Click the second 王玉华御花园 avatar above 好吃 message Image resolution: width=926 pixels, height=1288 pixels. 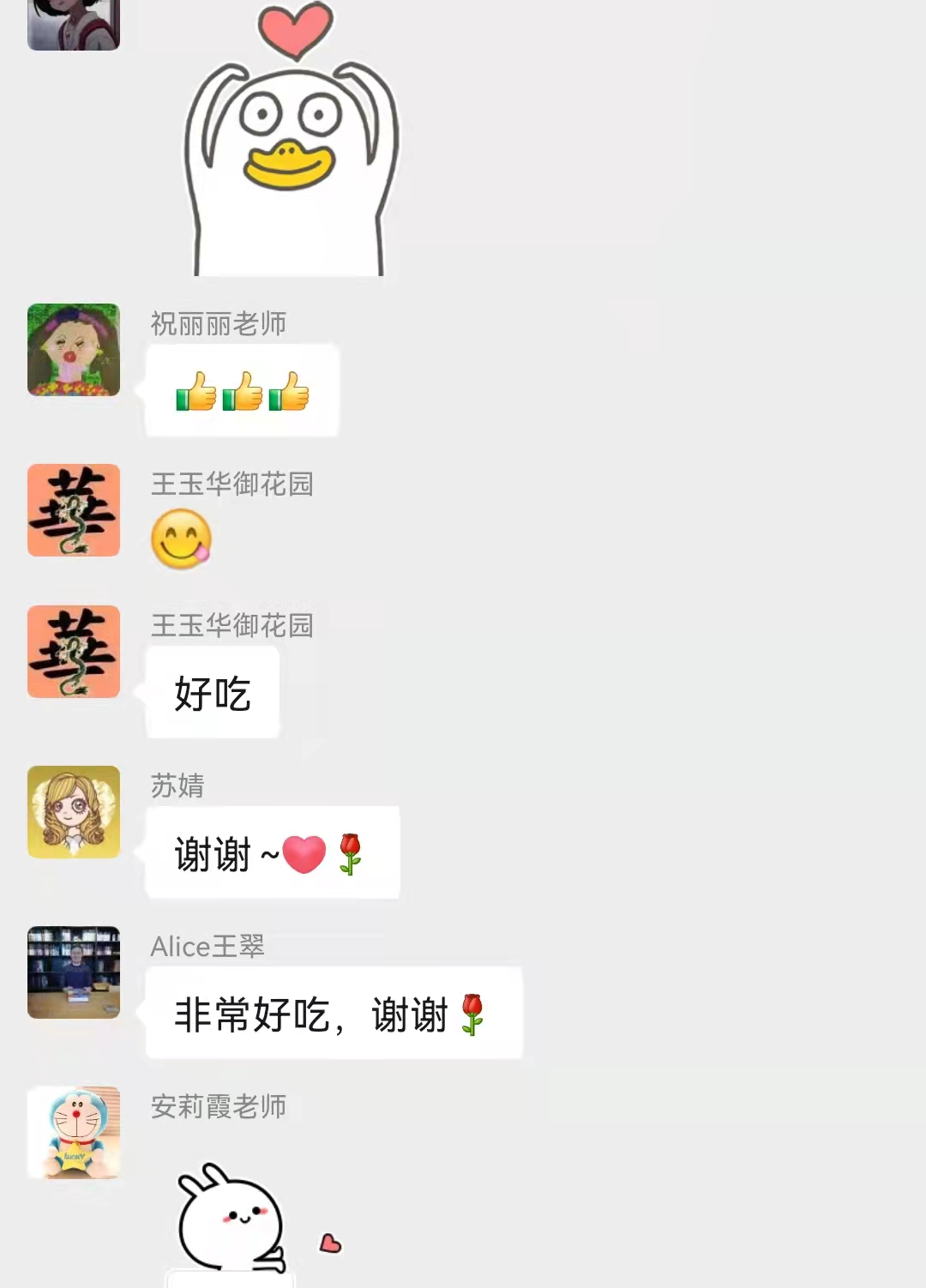[x=73, y=650]
